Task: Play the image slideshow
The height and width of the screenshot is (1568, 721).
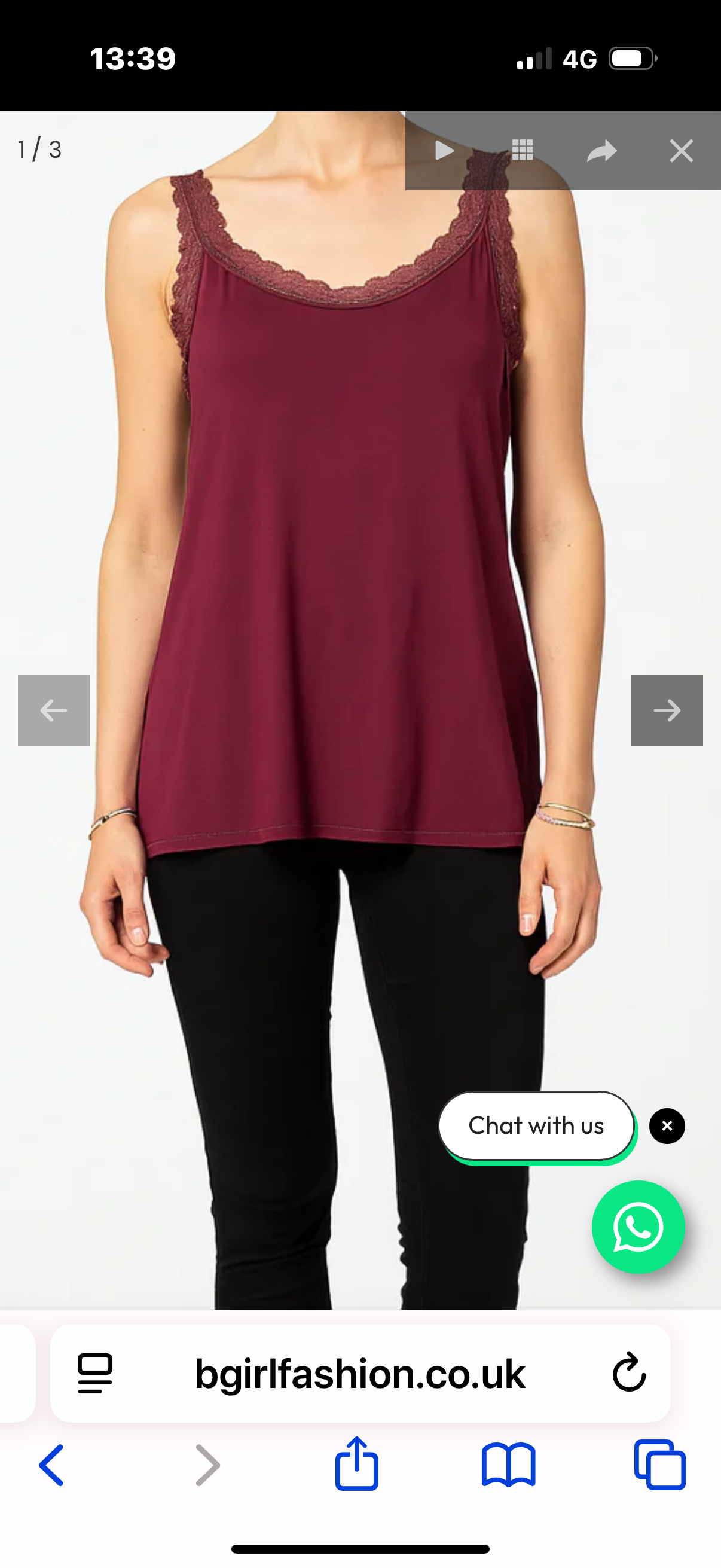Action: pyautogui.click(x=444, y=151)
